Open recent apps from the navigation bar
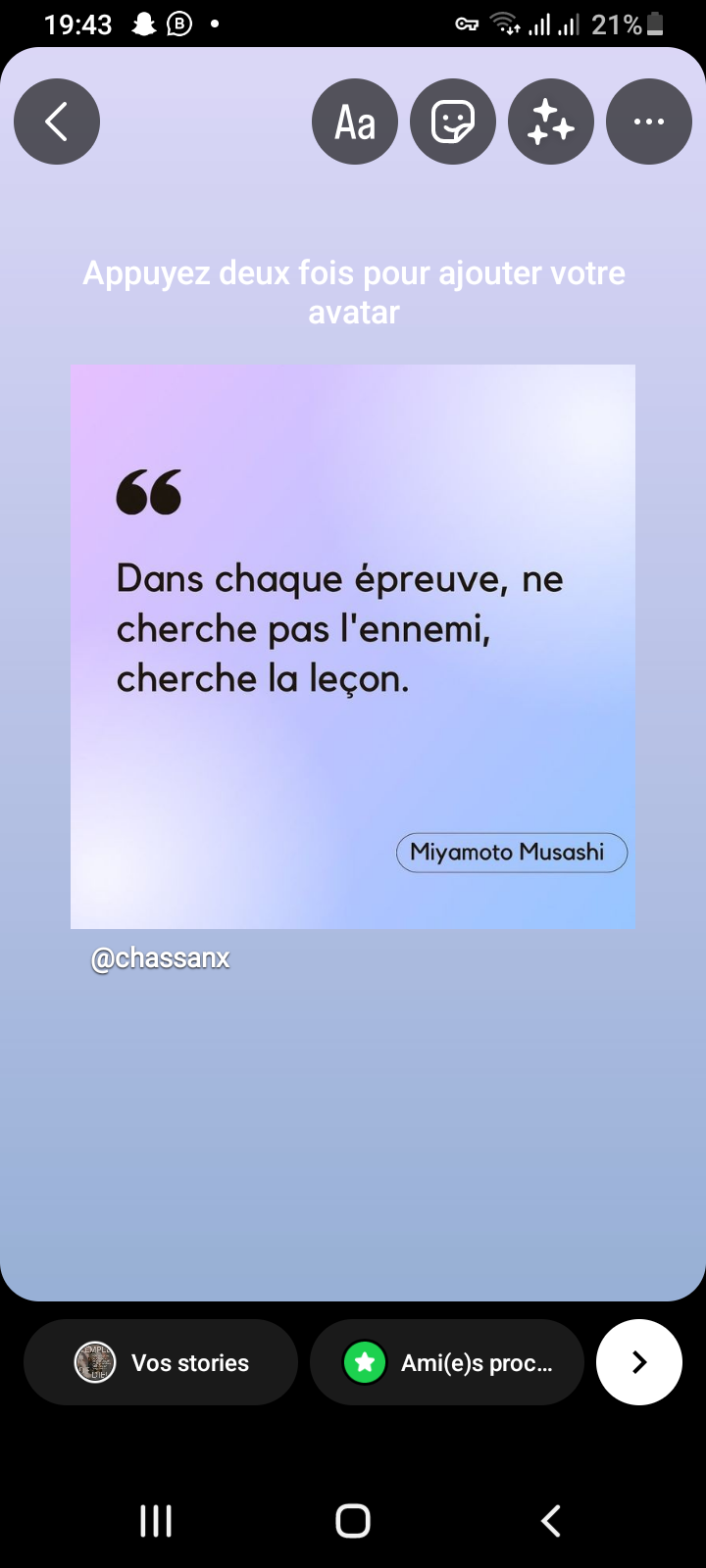Image resolution: width=706 pixels, height=1568 pixels. [156, 1521]
